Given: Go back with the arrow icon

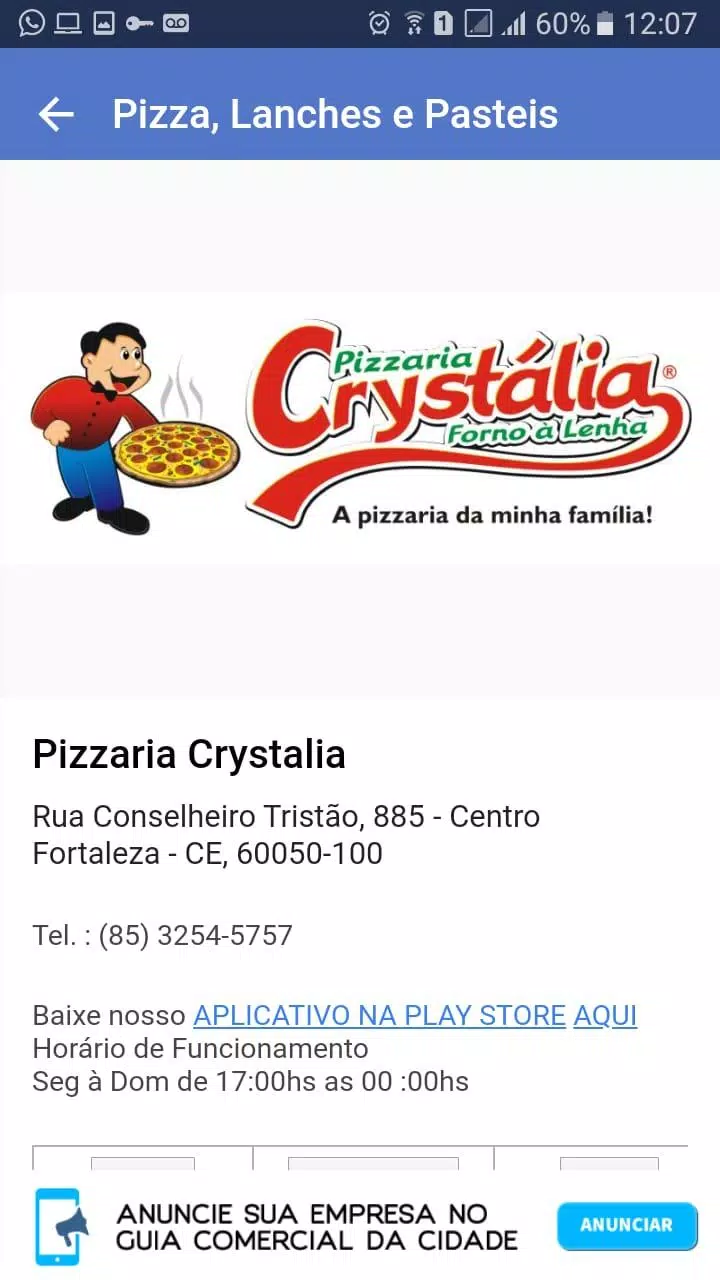Looking at the screenshot, I should pyautogui.click(x=56, y=115).
